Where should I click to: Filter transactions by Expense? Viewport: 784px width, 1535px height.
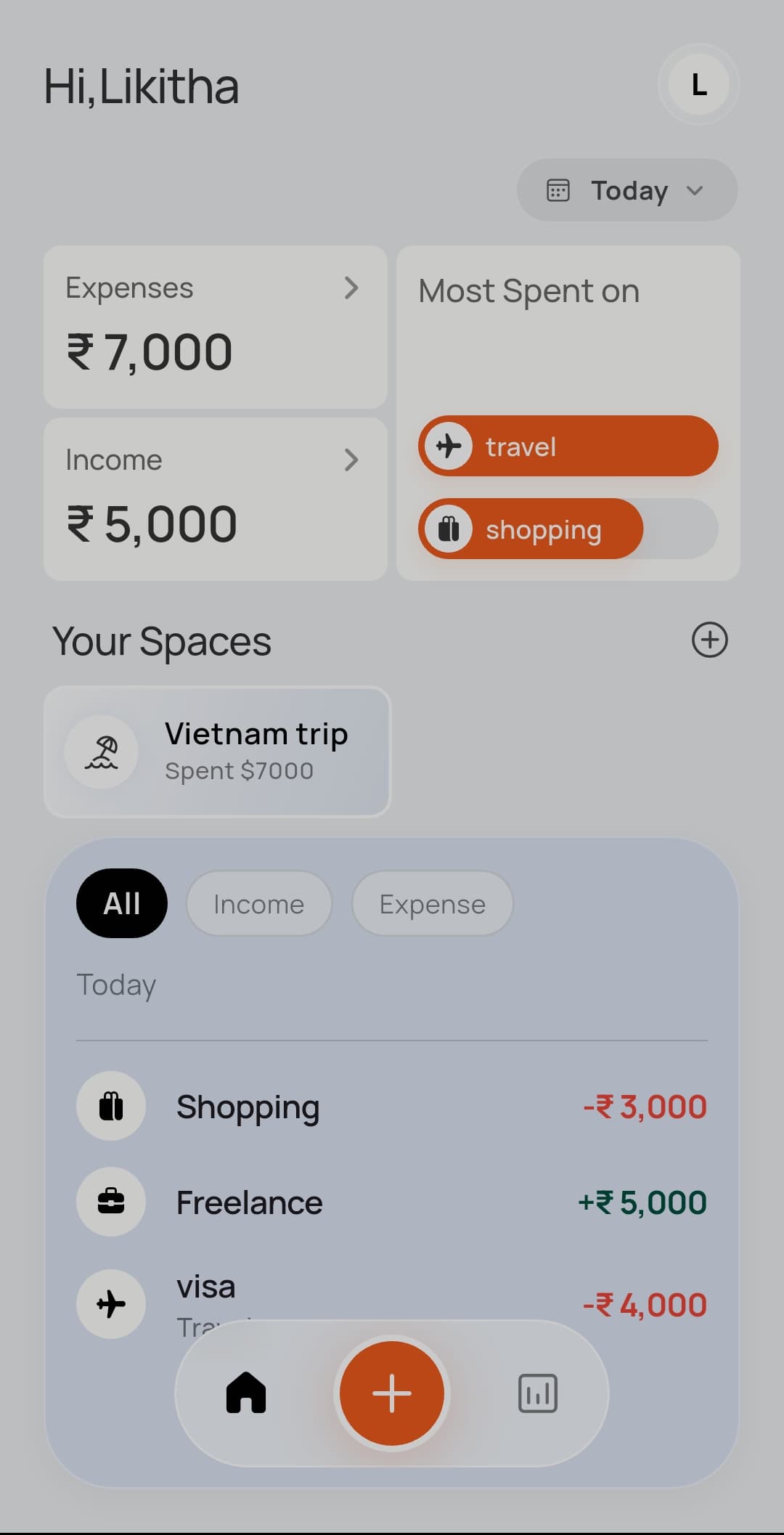pos(432,904)
